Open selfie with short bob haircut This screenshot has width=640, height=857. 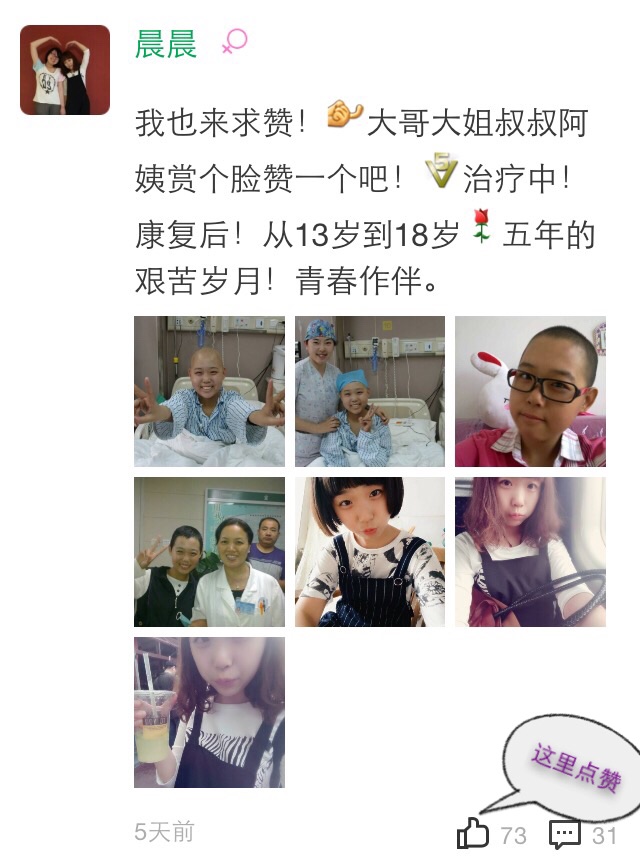click(x=370, y=552)
